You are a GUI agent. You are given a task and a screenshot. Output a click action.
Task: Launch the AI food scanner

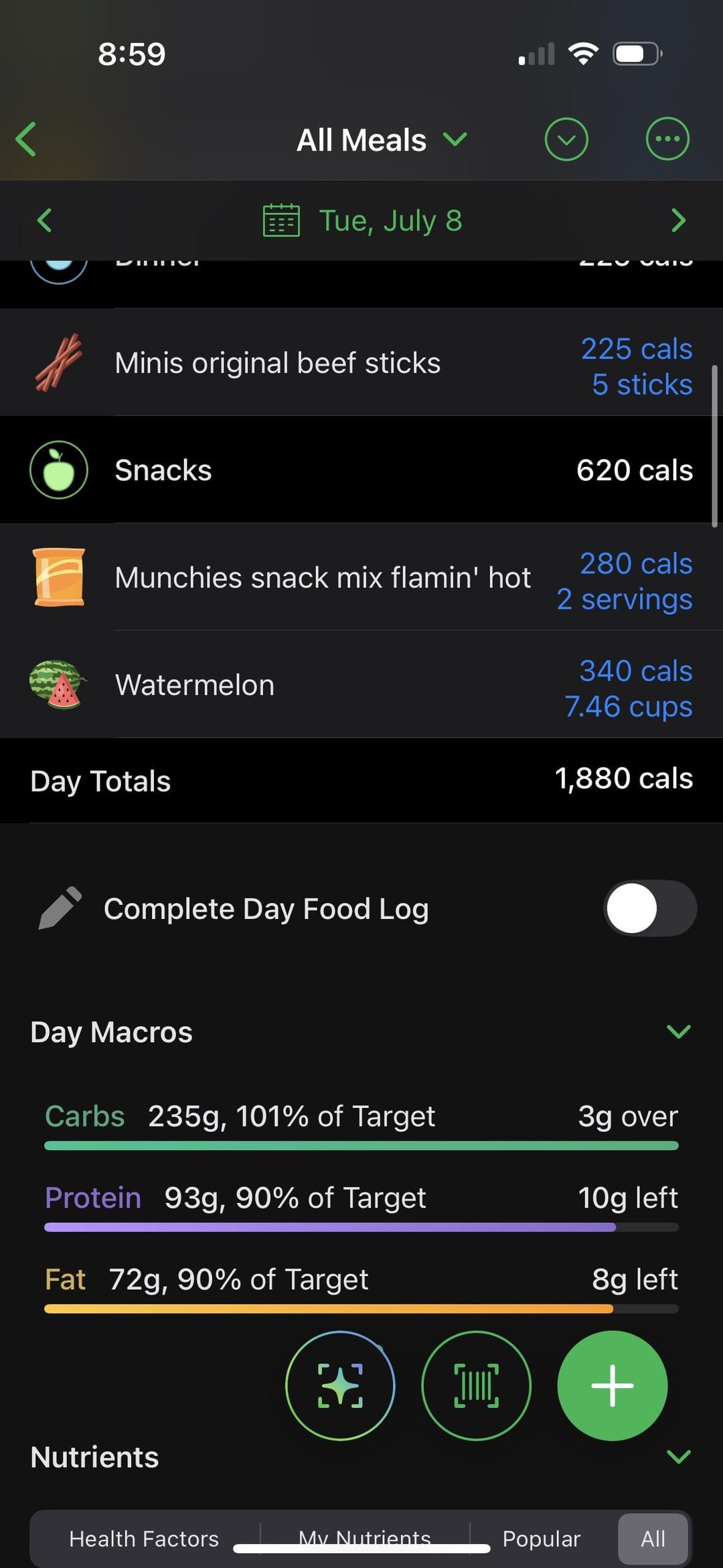click(x=340, y=1385)
